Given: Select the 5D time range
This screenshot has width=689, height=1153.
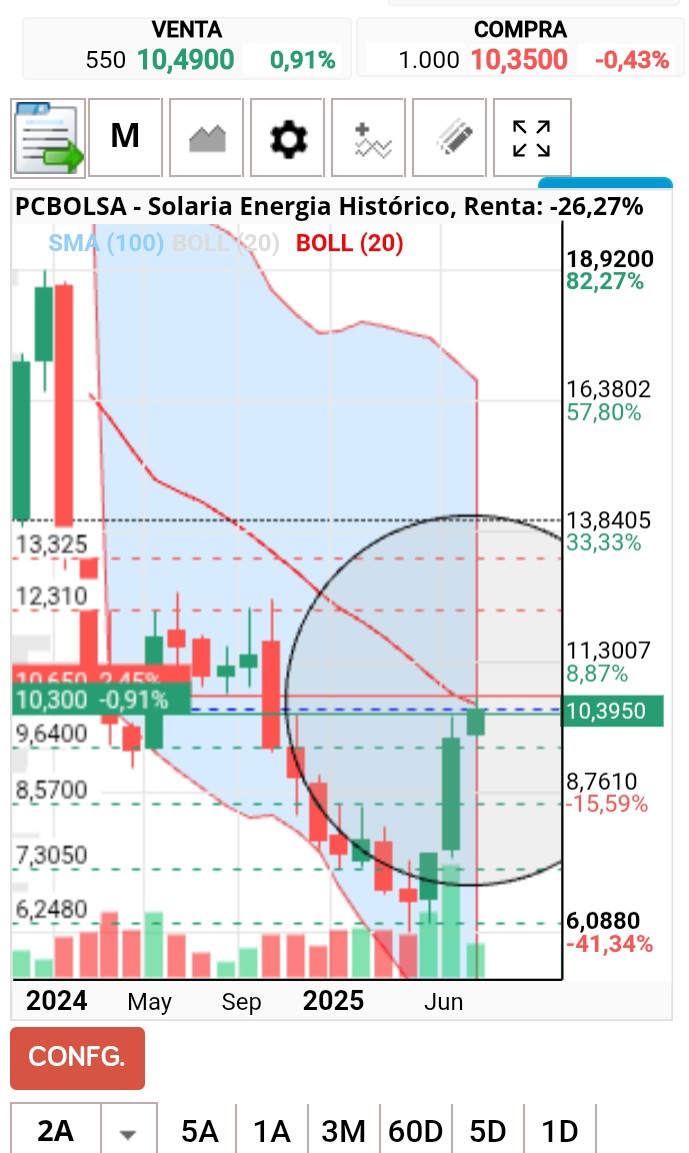Looking at the screenshot, I should (488, 1131).
